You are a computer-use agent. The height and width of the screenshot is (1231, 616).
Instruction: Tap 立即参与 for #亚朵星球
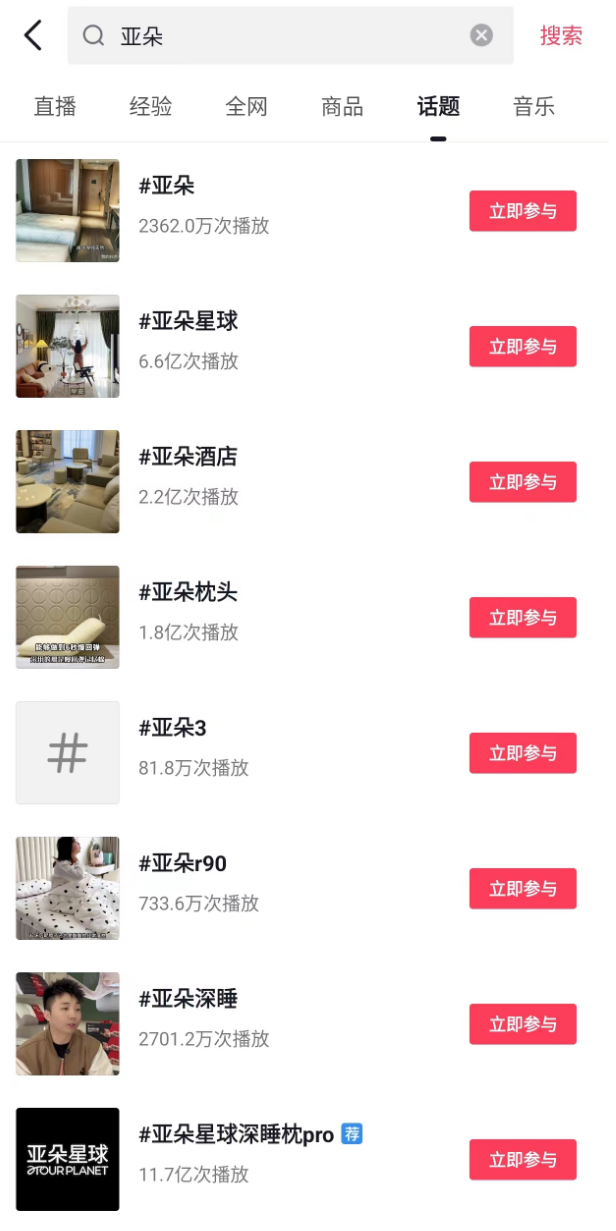tap(522, 346)
